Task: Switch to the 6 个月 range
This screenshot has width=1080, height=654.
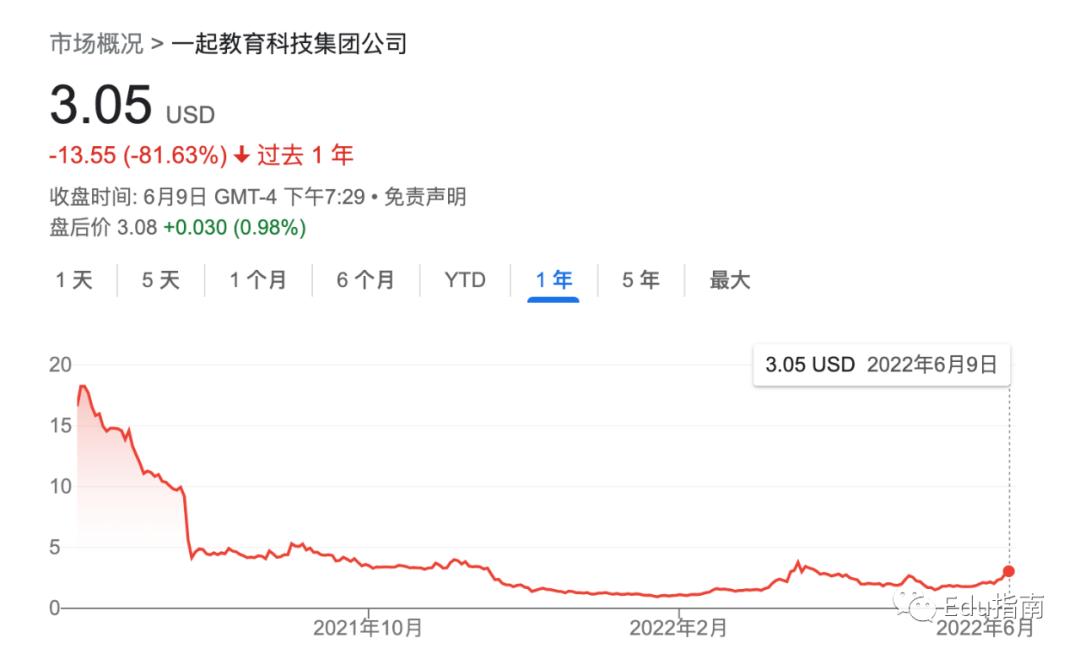Action: 365,280
